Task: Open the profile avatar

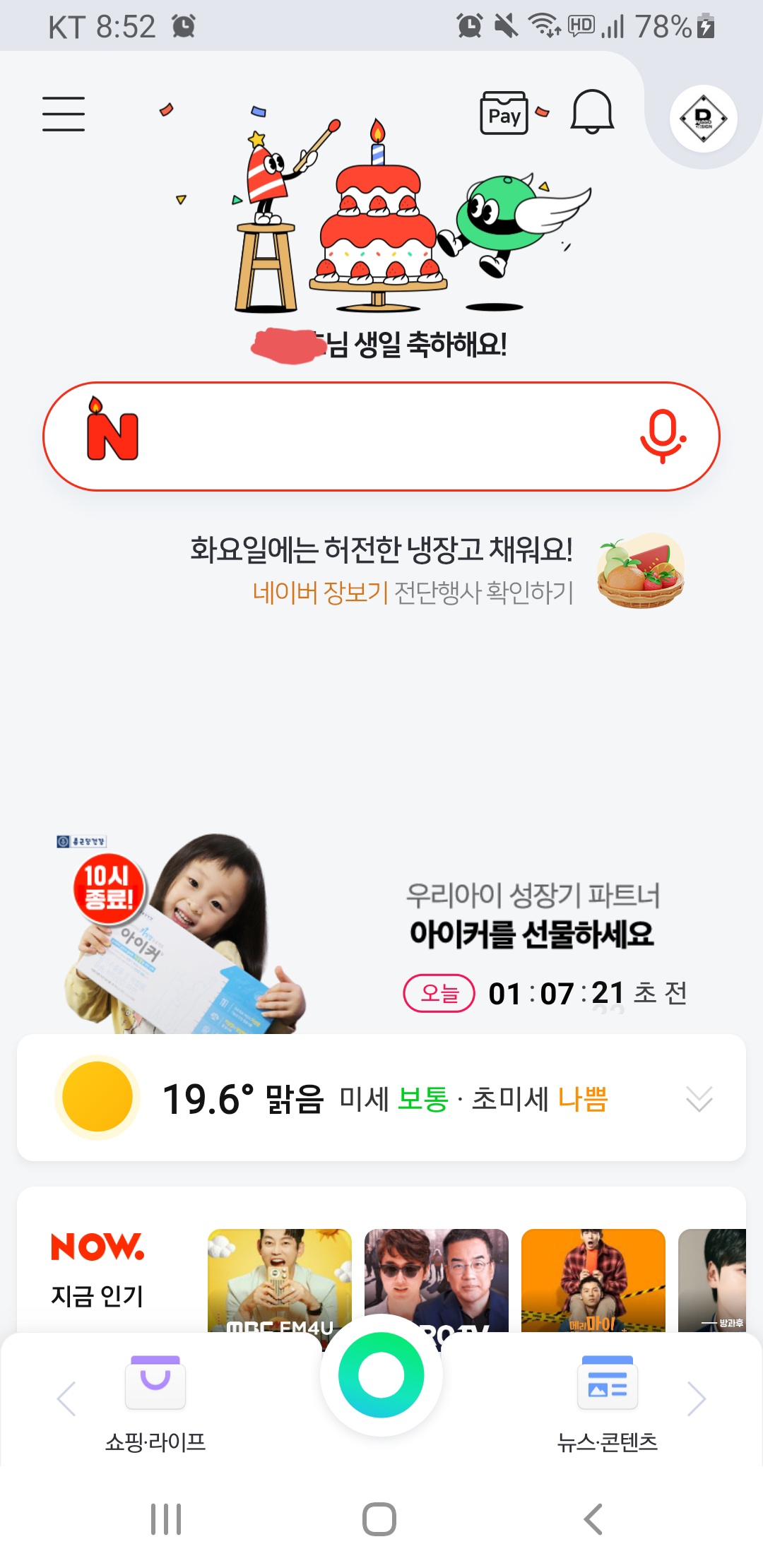Action: tap(703, 118)
